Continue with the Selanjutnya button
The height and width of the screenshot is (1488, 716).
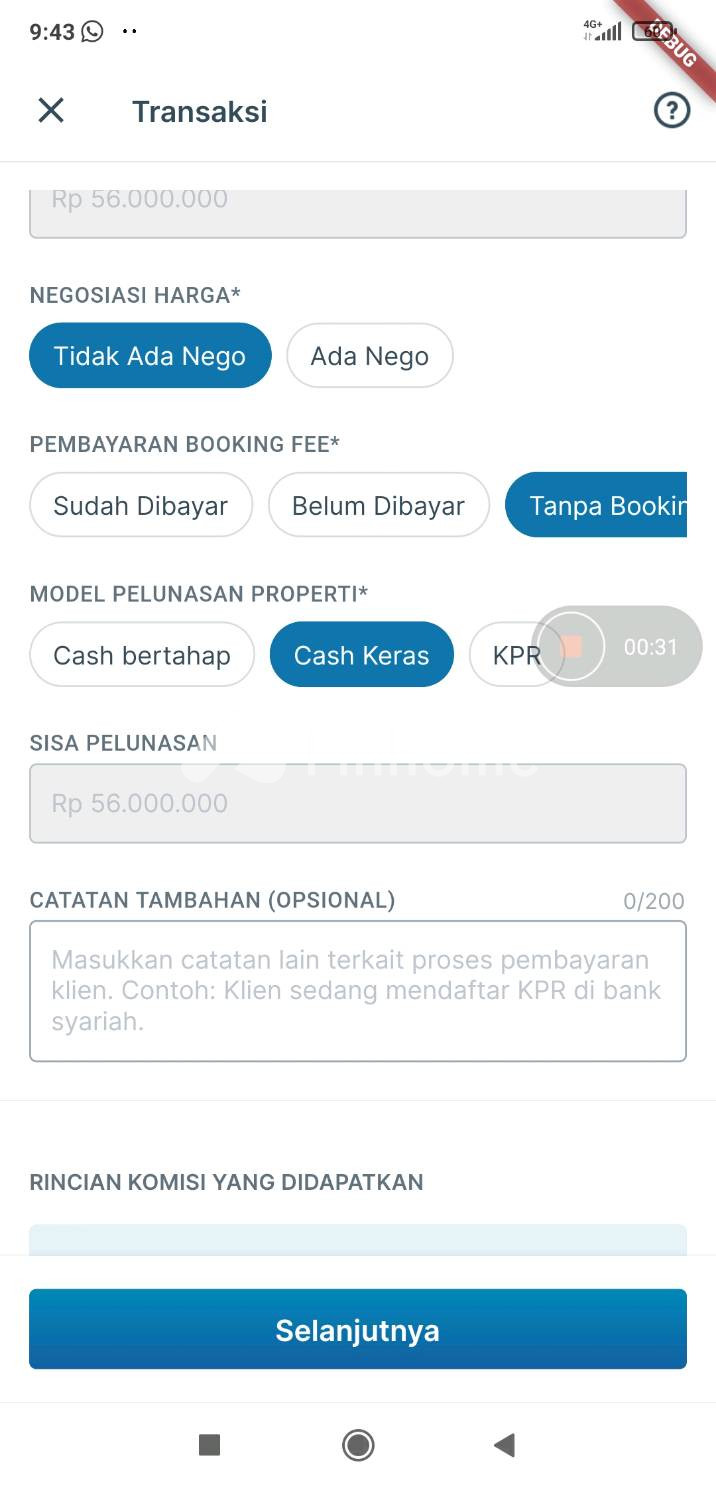click(358, 1329)
